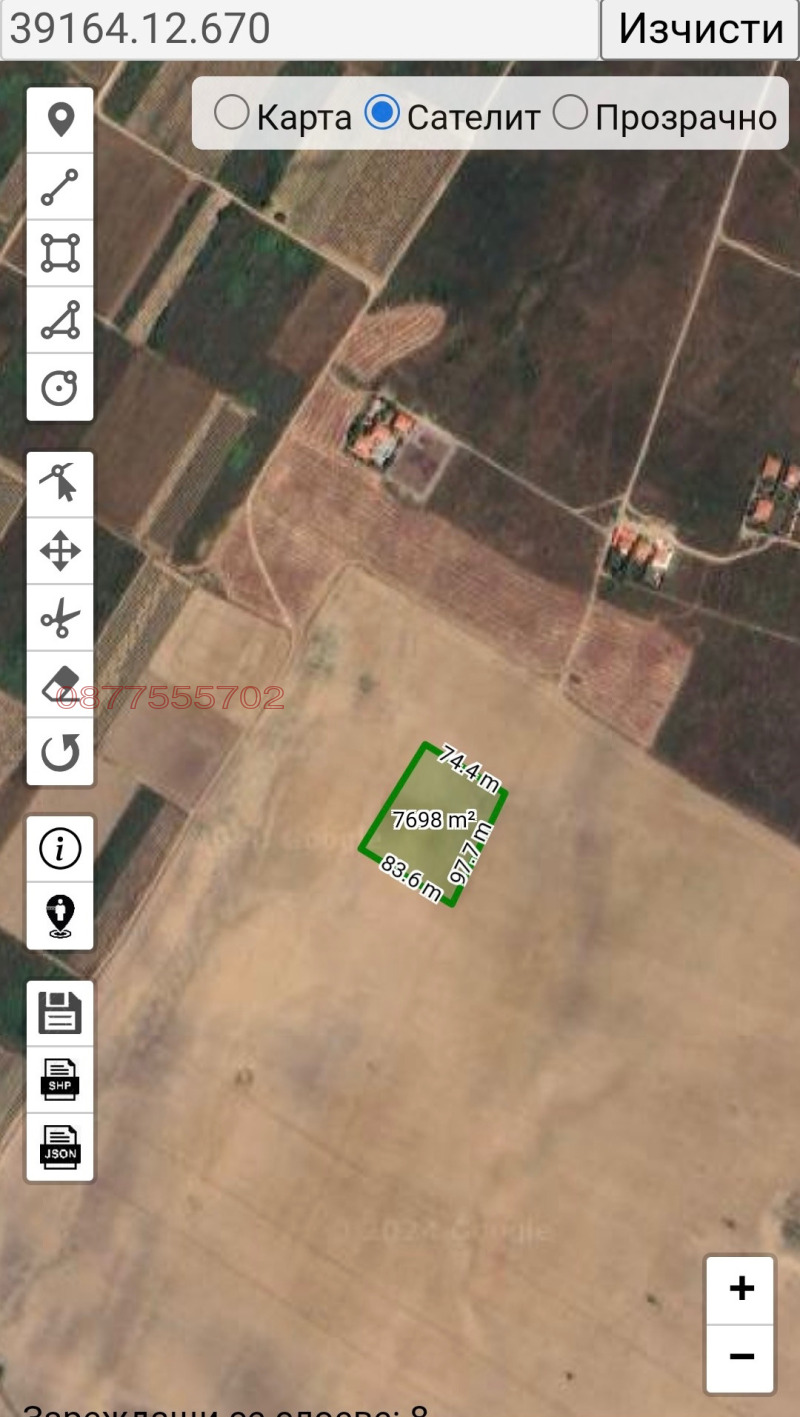This screenshot has height=1417, width=800.
Task: Select the draw line tool
Action: coord(60,187)
